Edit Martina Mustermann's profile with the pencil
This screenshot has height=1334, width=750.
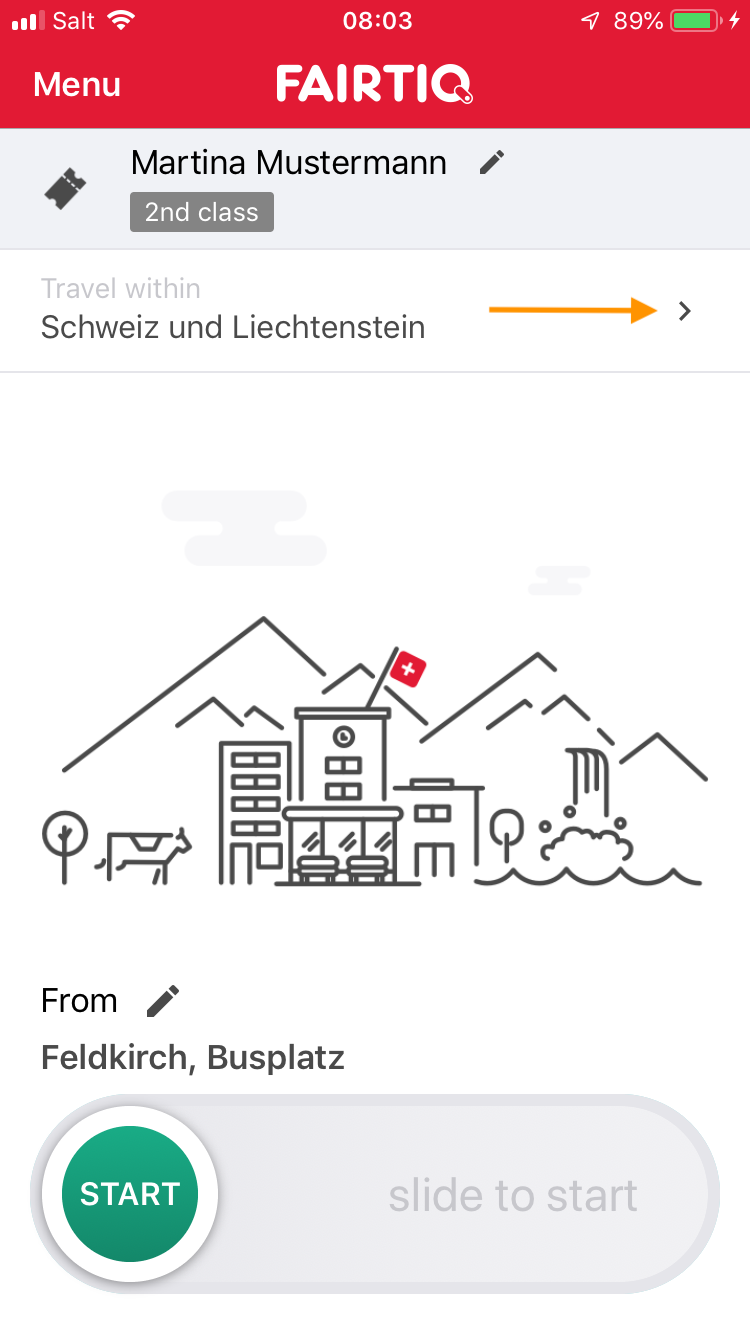click(x=492, y=162)
